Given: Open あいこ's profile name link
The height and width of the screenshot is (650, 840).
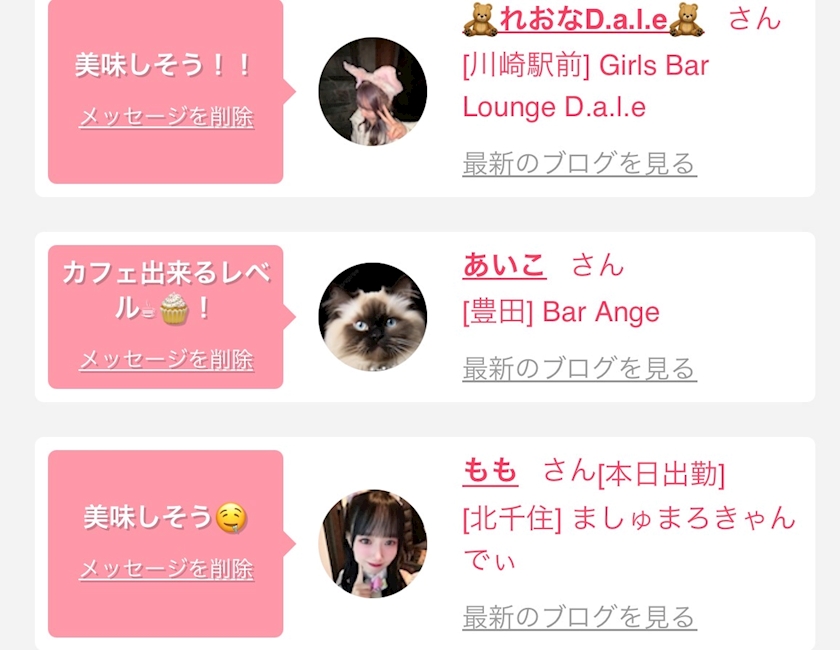Looking at the screenshot, I should 504,265.
